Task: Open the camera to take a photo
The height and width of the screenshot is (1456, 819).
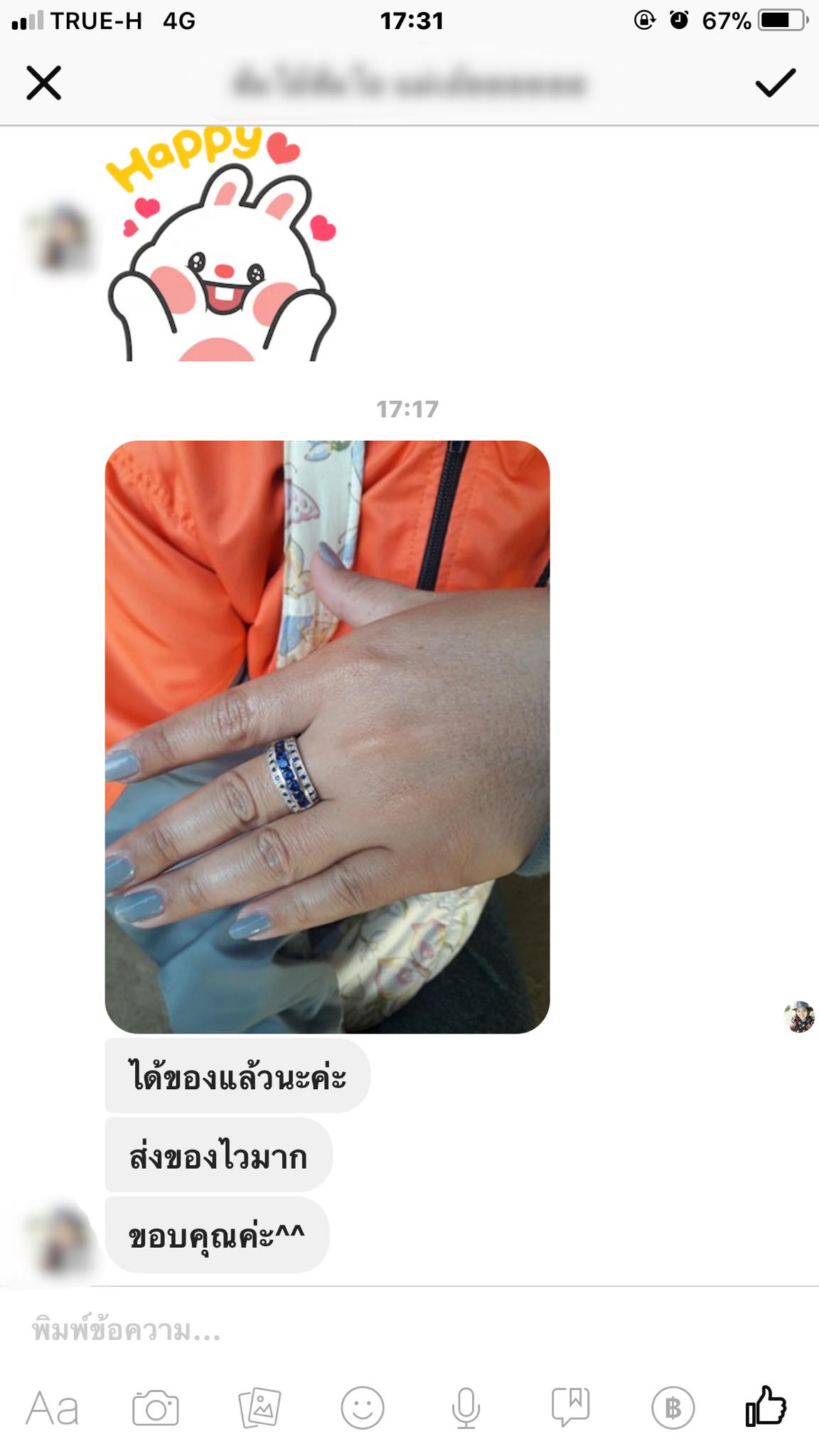Action: 155,1408
